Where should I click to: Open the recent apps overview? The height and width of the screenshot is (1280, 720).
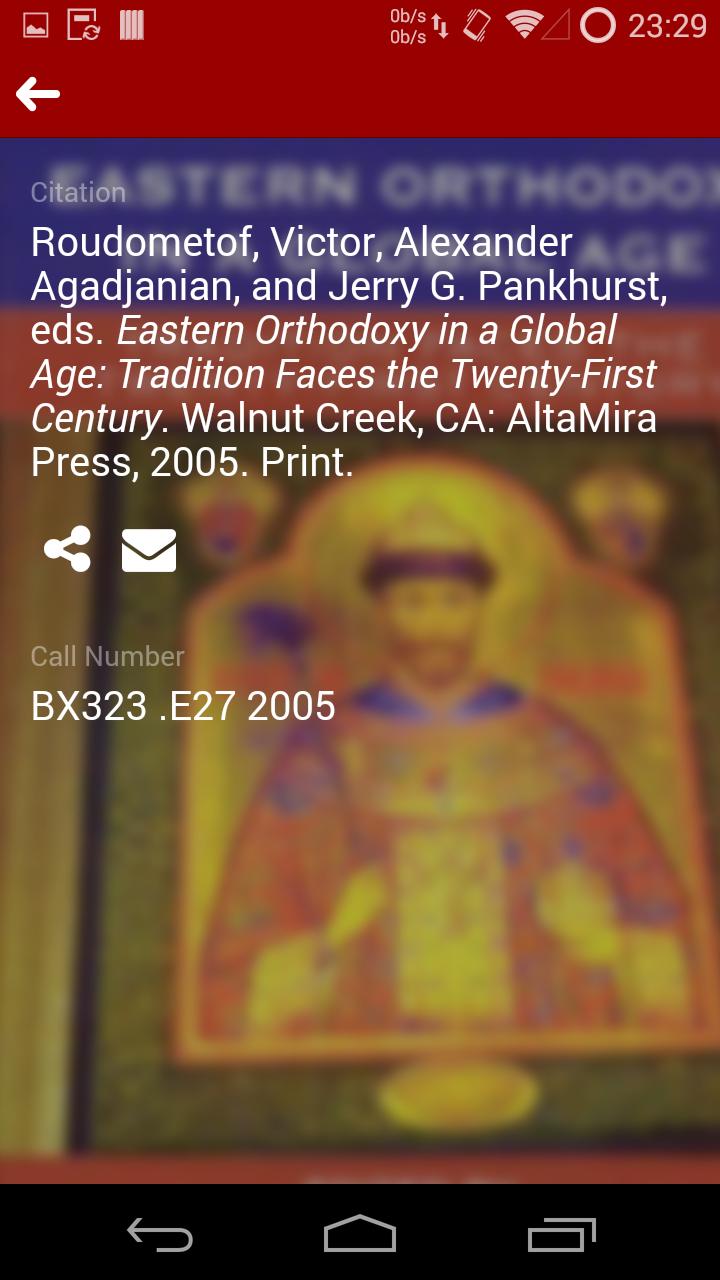pyautogui.click(x=561, y=1234)
